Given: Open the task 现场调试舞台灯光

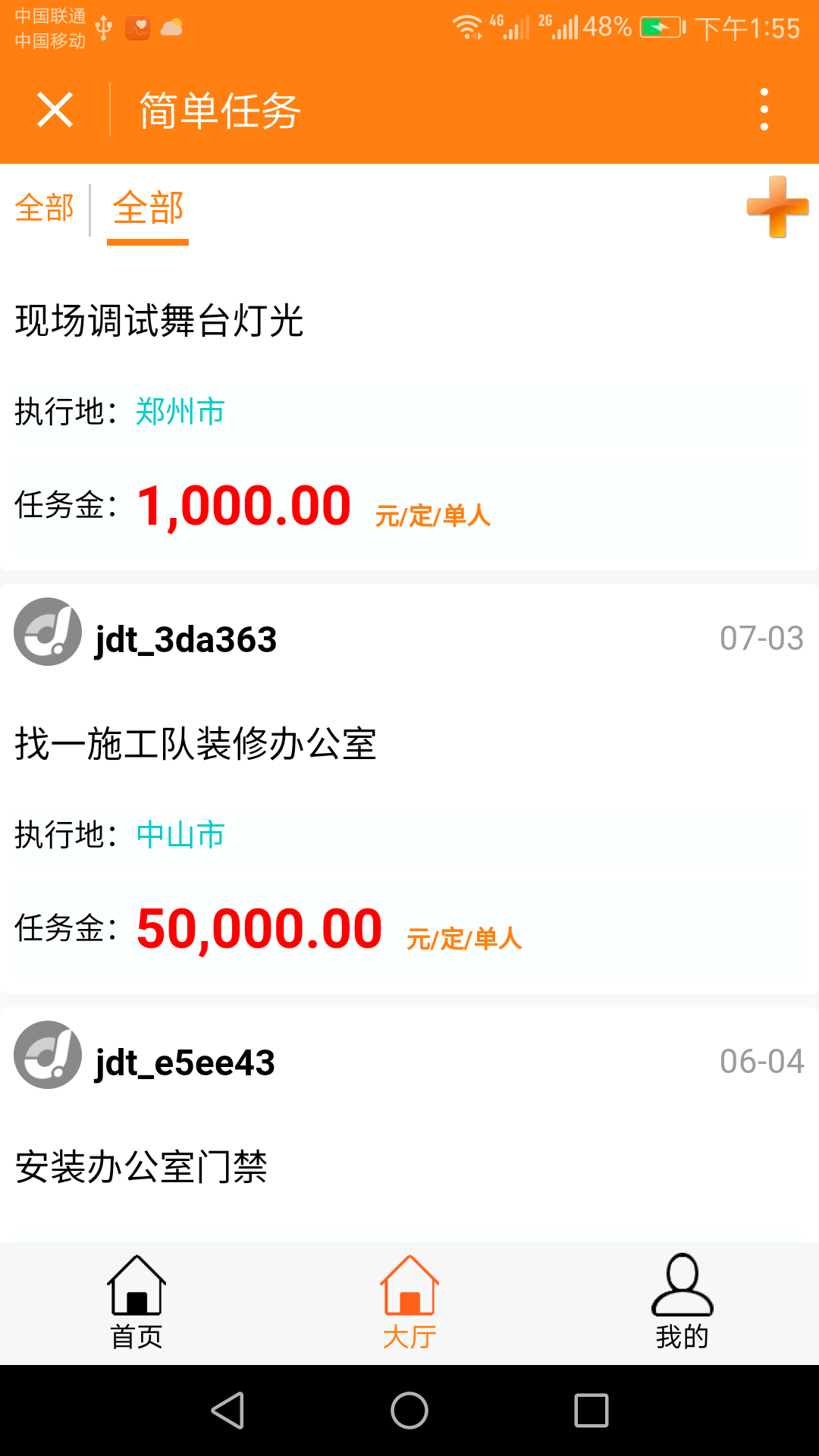Looking at the screenshot, I should click(159, 321).
